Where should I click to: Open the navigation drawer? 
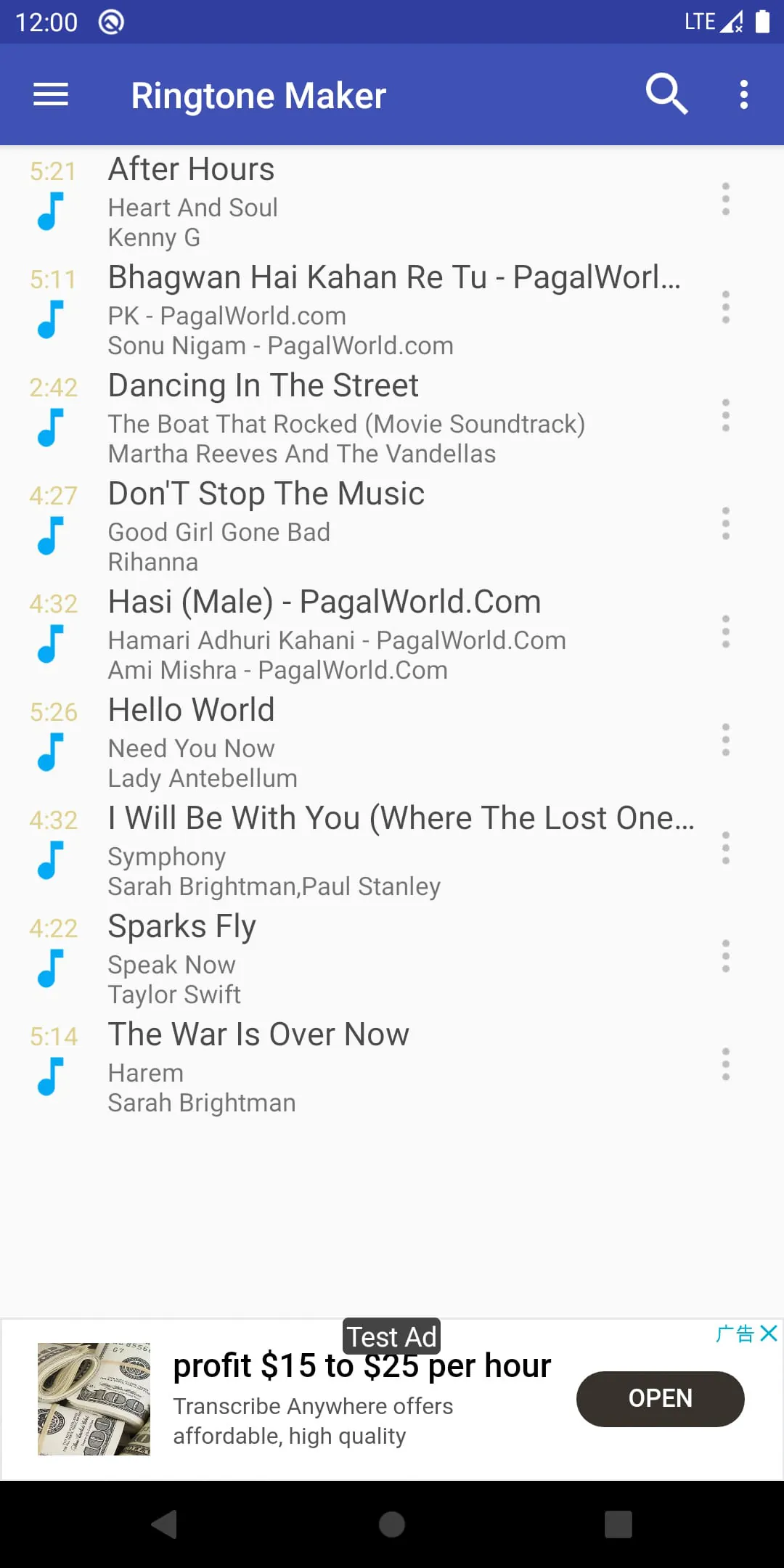51,94
